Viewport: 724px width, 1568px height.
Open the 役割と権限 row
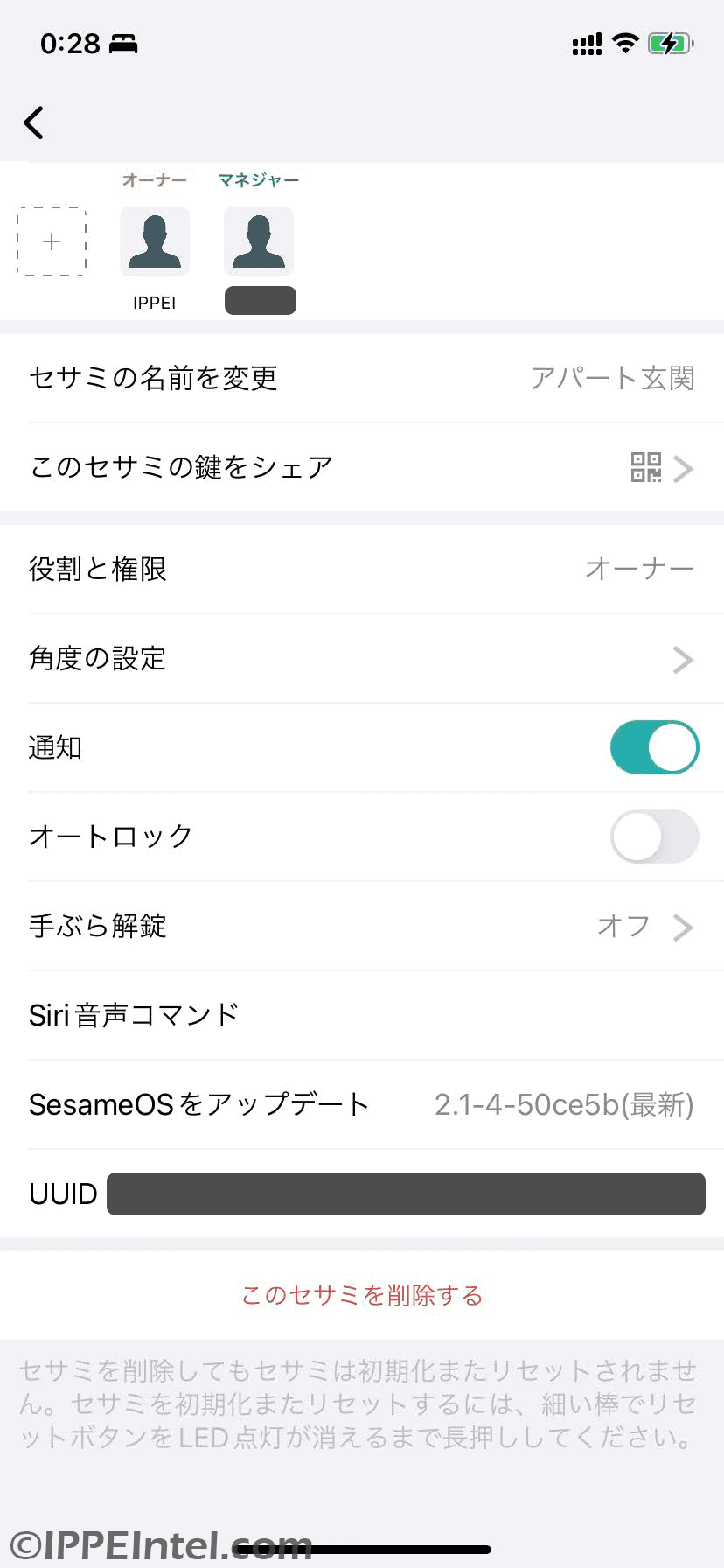(362, 569)
